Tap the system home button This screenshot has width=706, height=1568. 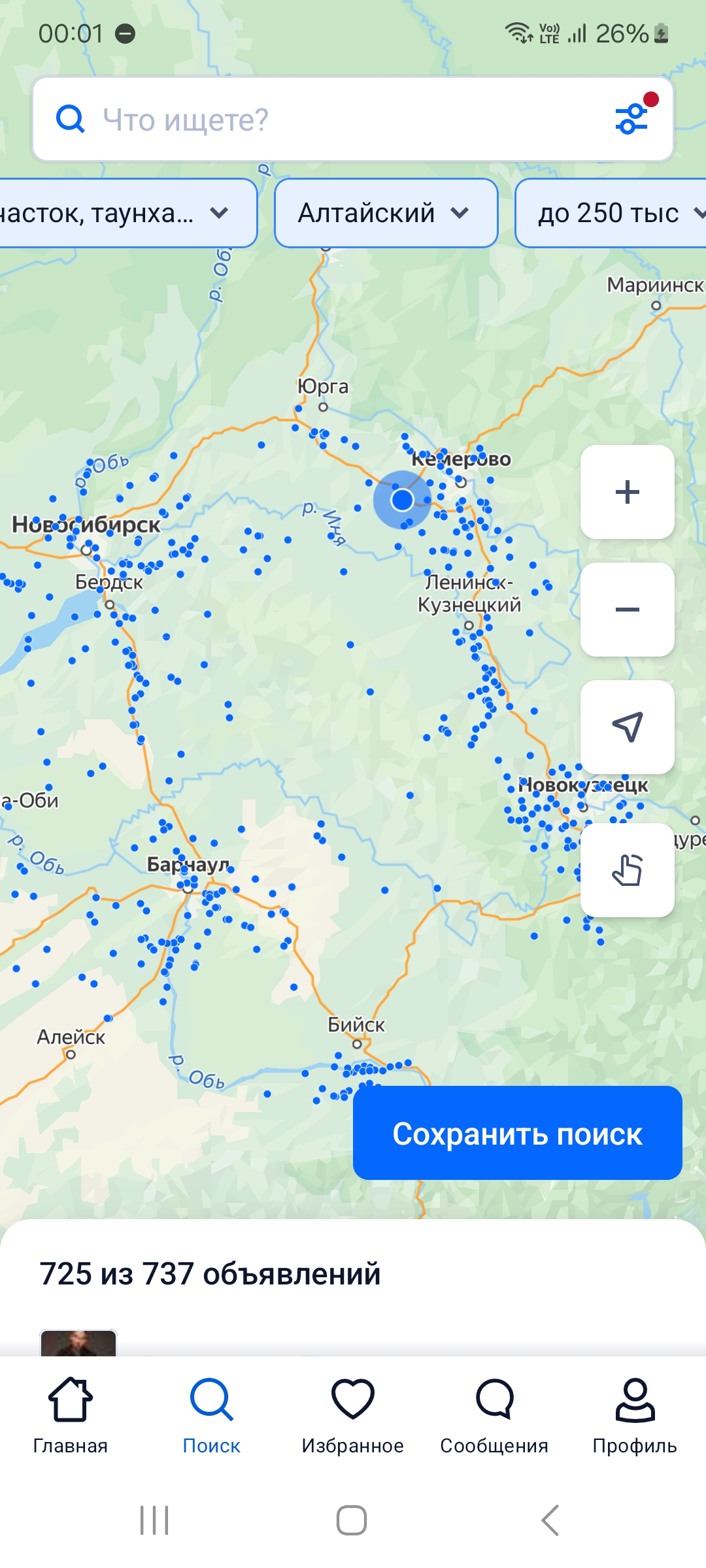click(352, 1520)
